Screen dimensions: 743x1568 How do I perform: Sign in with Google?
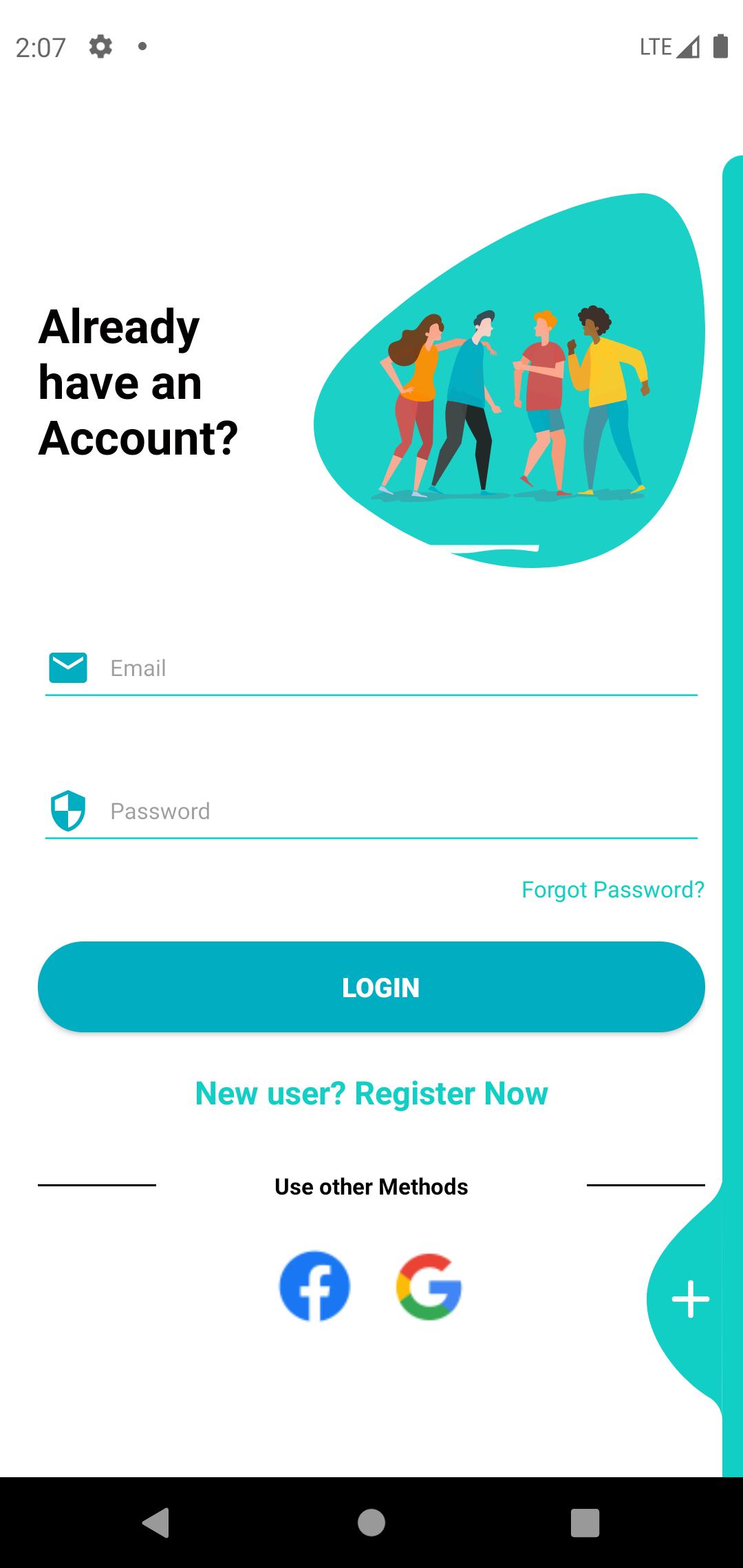(429, 1286)
